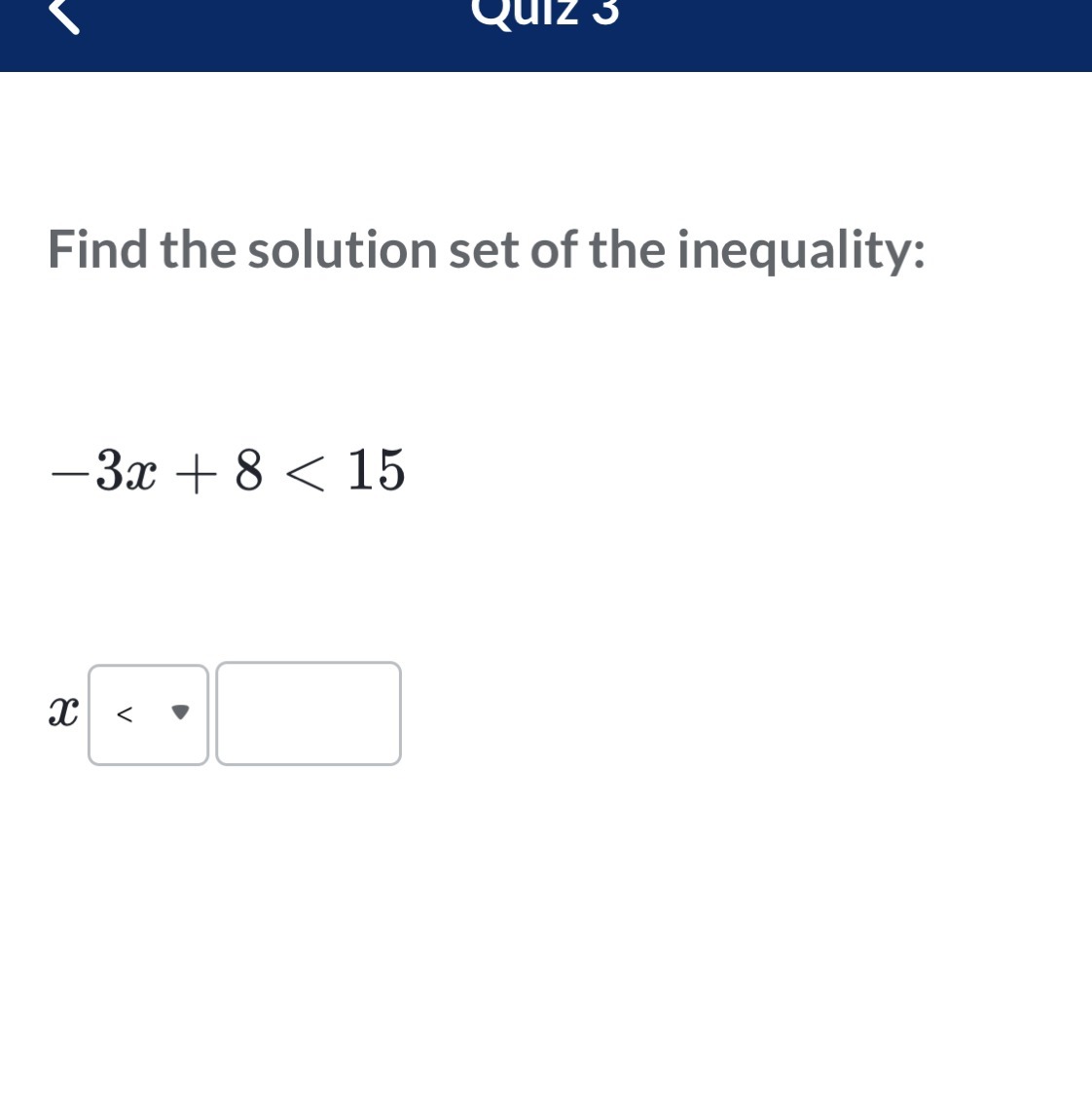Screen dimensions: 1092x1095
Task: Go back using the top-left arrow
Action: (64, 14)
